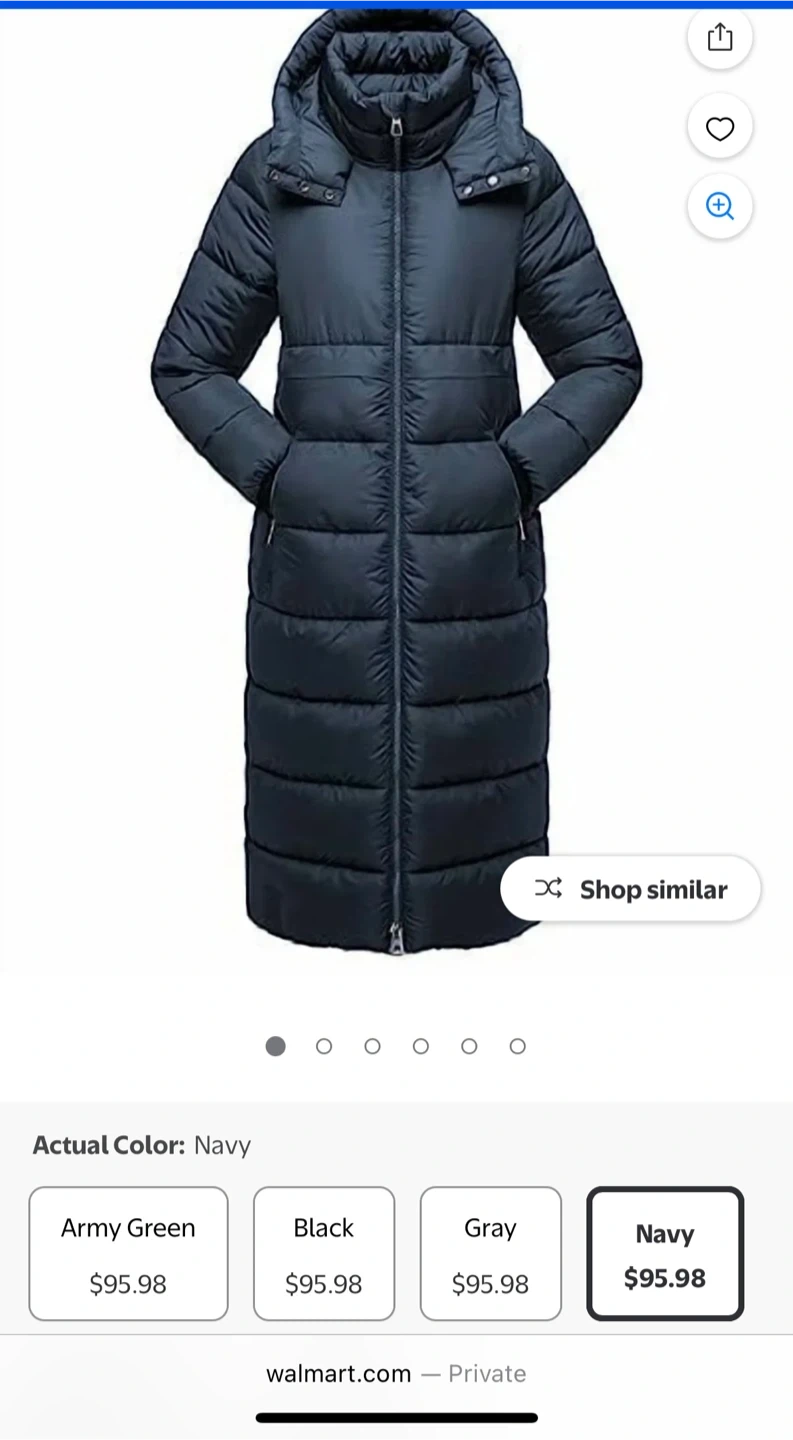Image resolution: width=793 pixels, height=1440 pixels.
Task: Share this coat listing
Action: point(719,38)
